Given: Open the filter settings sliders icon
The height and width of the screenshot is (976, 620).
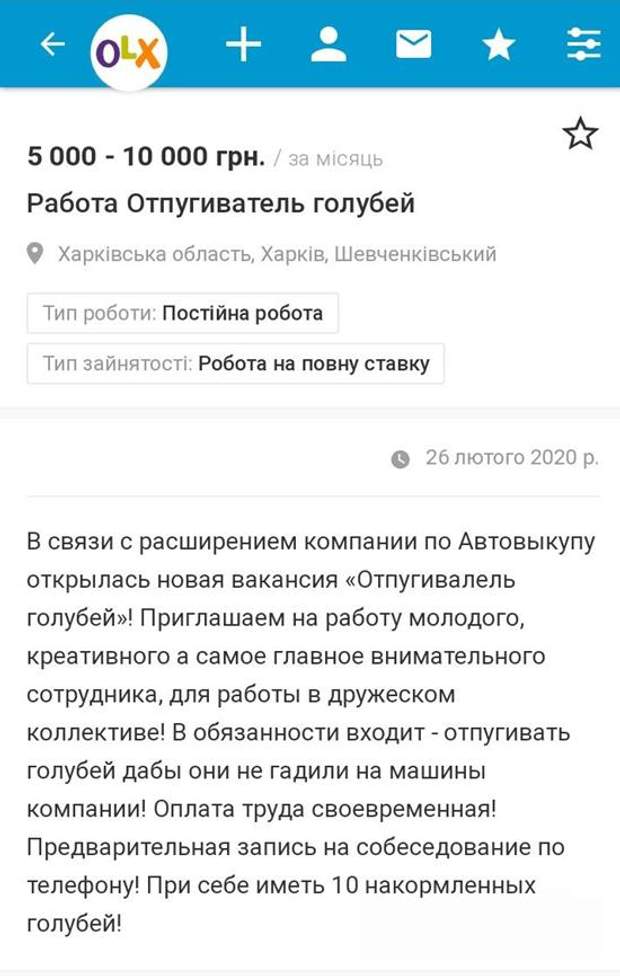Looking at the screenshot, I should coord(582,45).
